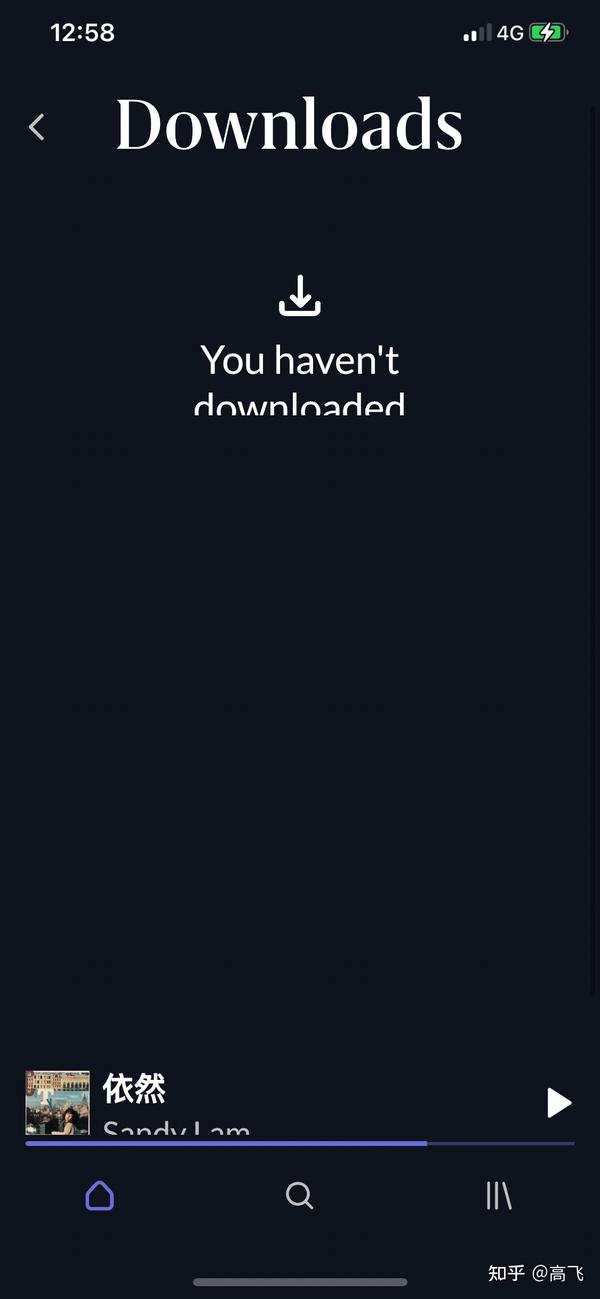The height and width of the screenshot is (1299, 600).
Task: Switch to the Search tab
Action: point(299,1195)
